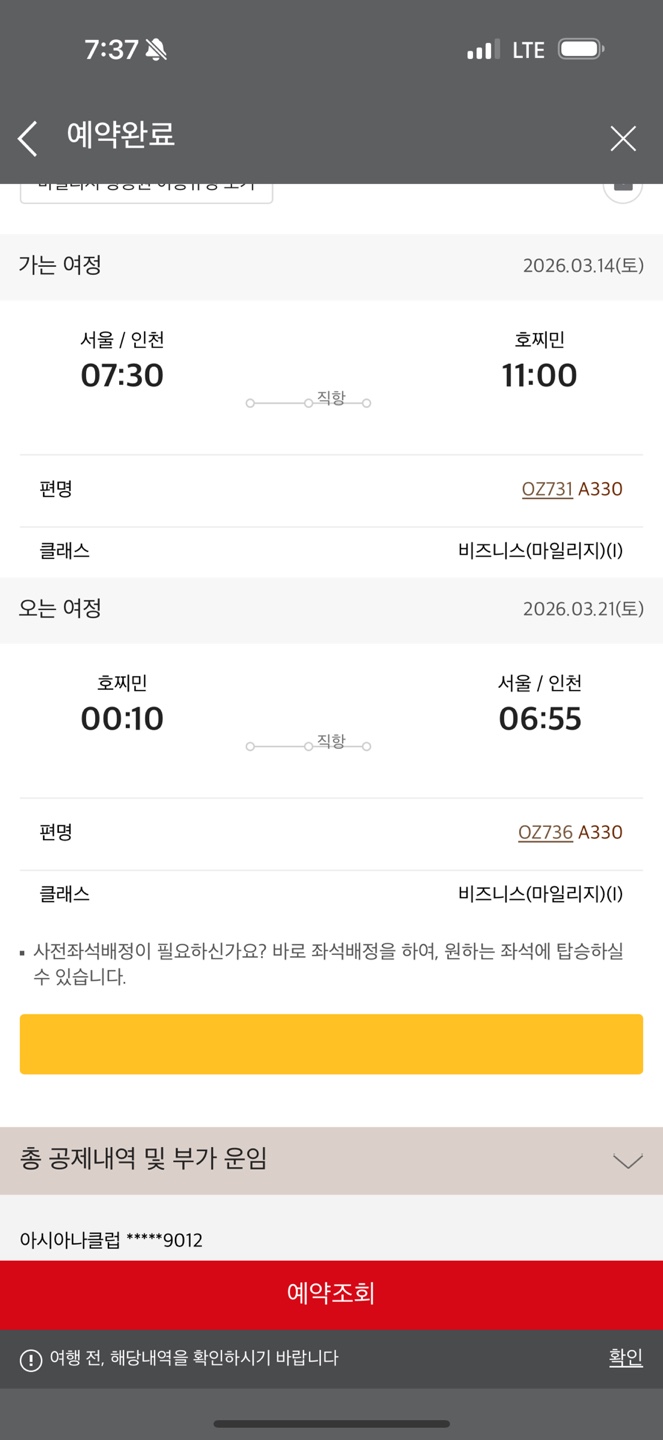The width and height of the screenshot is (663, 1440).
Task: Tap the yellow seat assignment button
Action: pyautogui.click(x=331, y=1044)
